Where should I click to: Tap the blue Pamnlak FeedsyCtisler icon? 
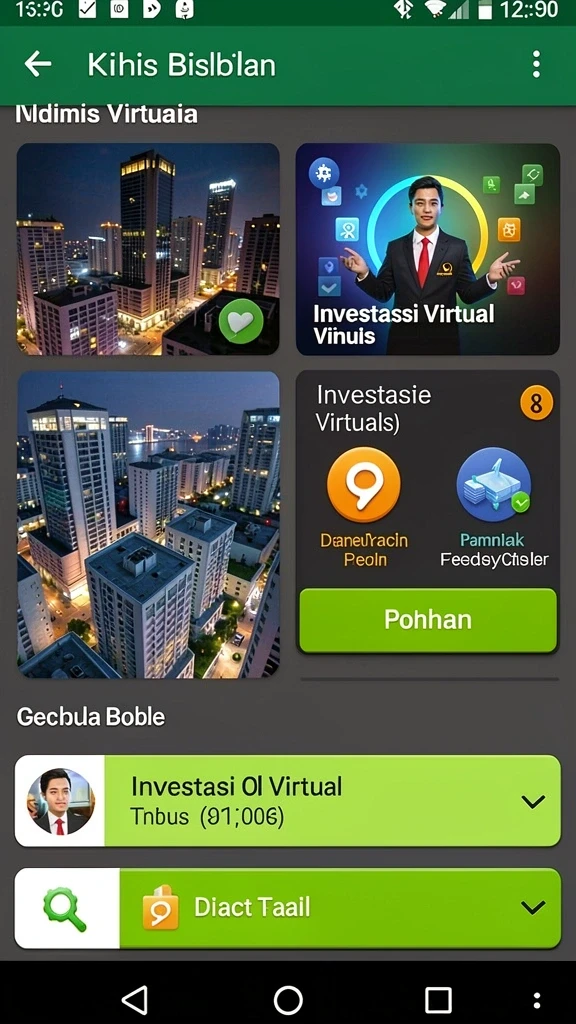(x=494, y=484)
